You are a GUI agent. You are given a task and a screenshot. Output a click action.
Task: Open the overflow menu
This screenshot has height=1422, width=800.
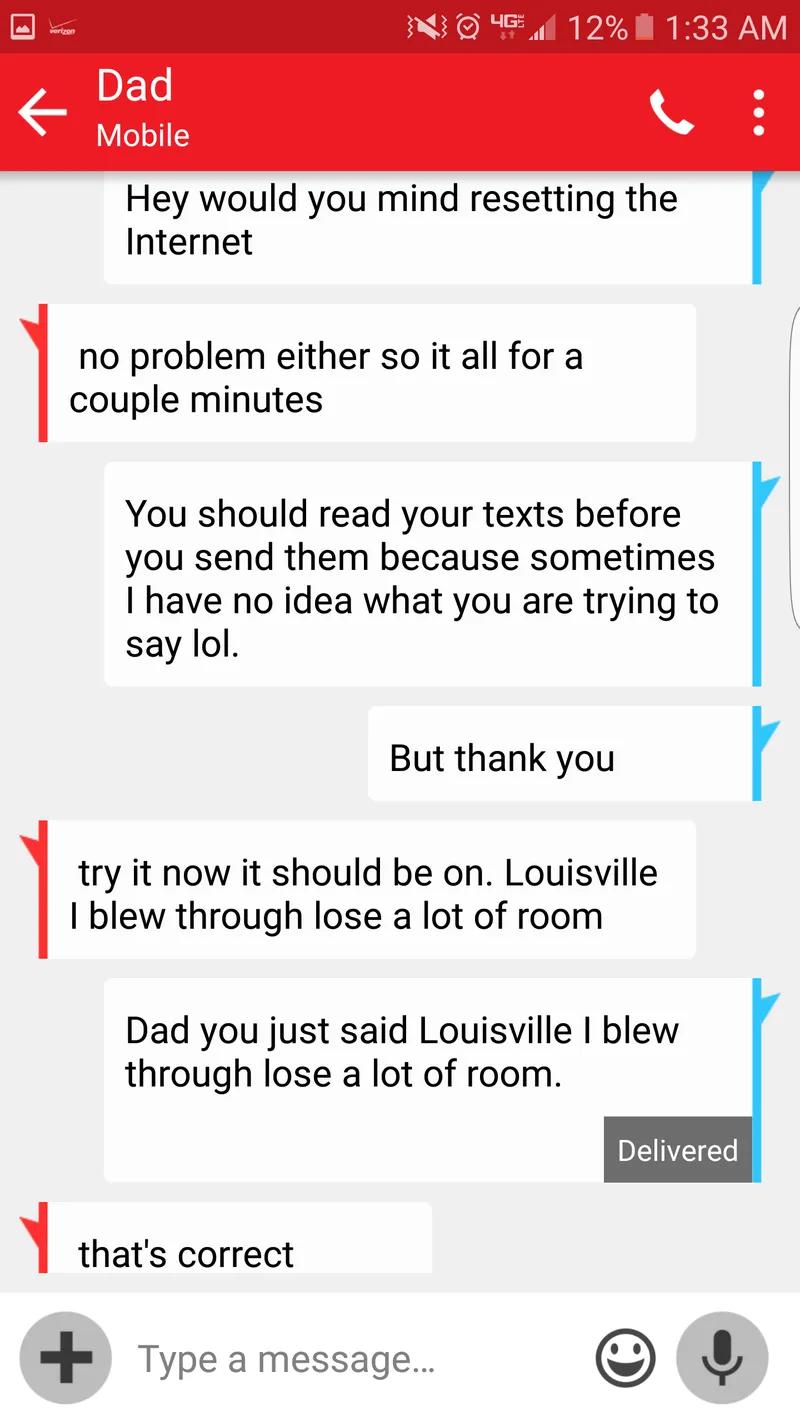pos(759,112)
